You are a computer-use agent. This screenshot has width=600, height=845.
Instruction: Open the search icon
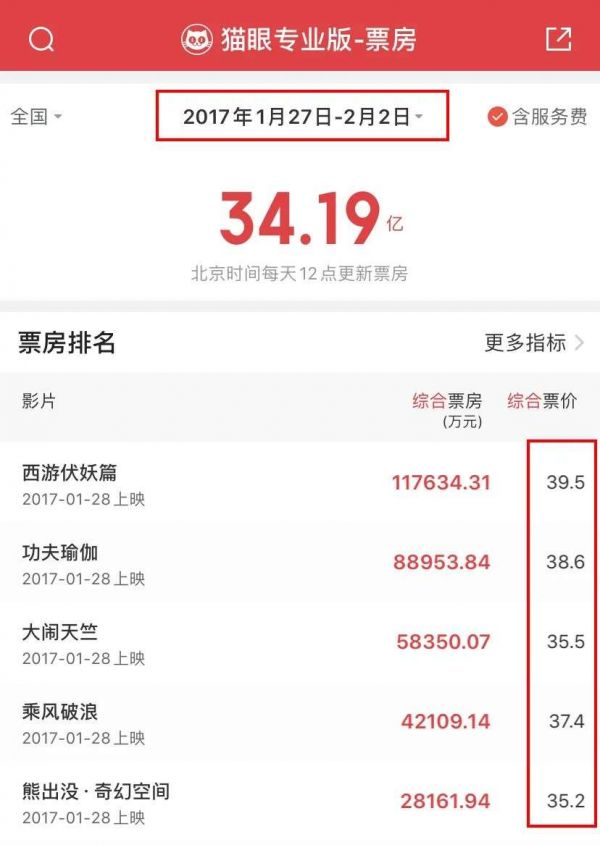pos(41,39)
